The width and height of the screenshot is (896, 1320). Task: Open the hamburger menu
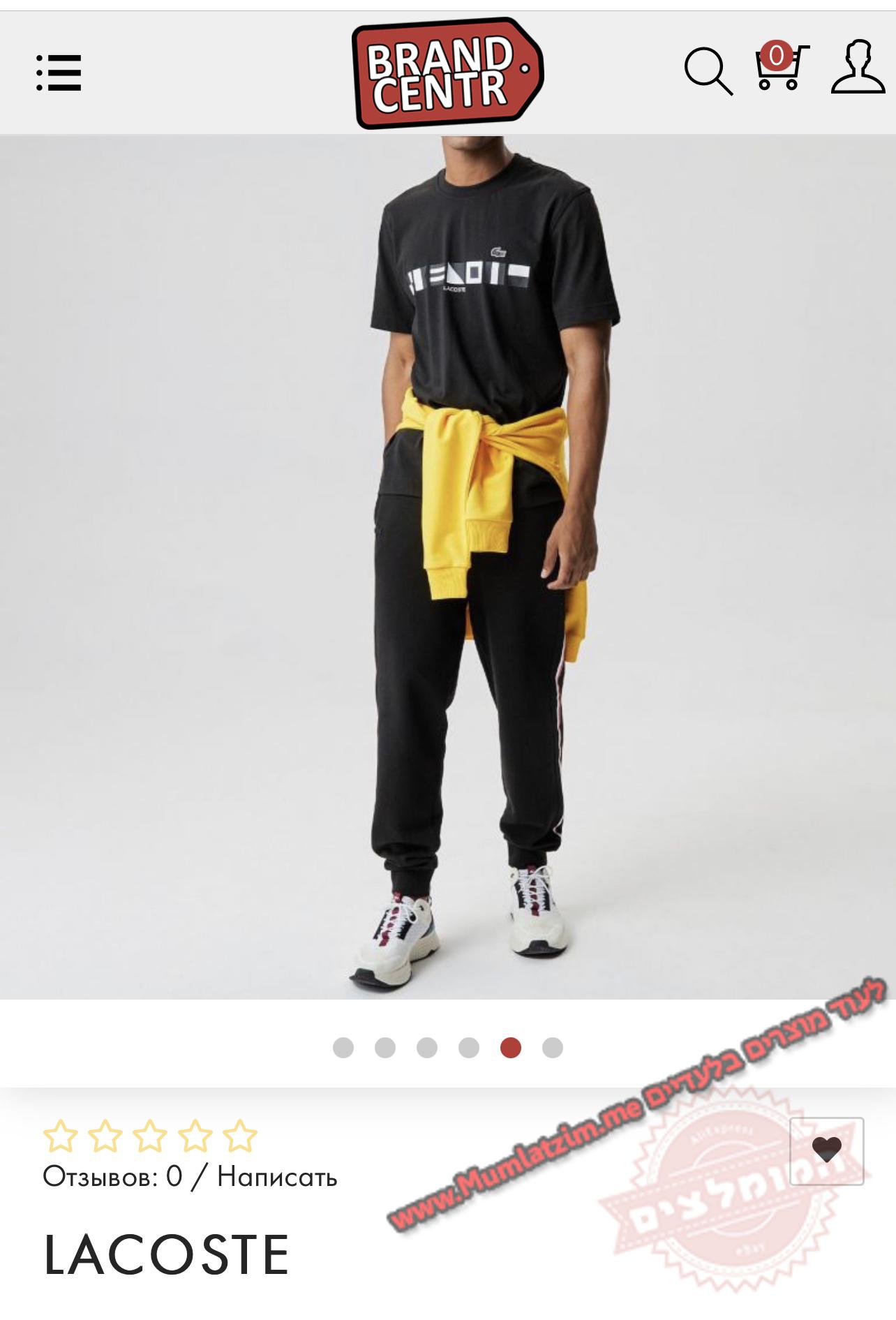(59, 73)
